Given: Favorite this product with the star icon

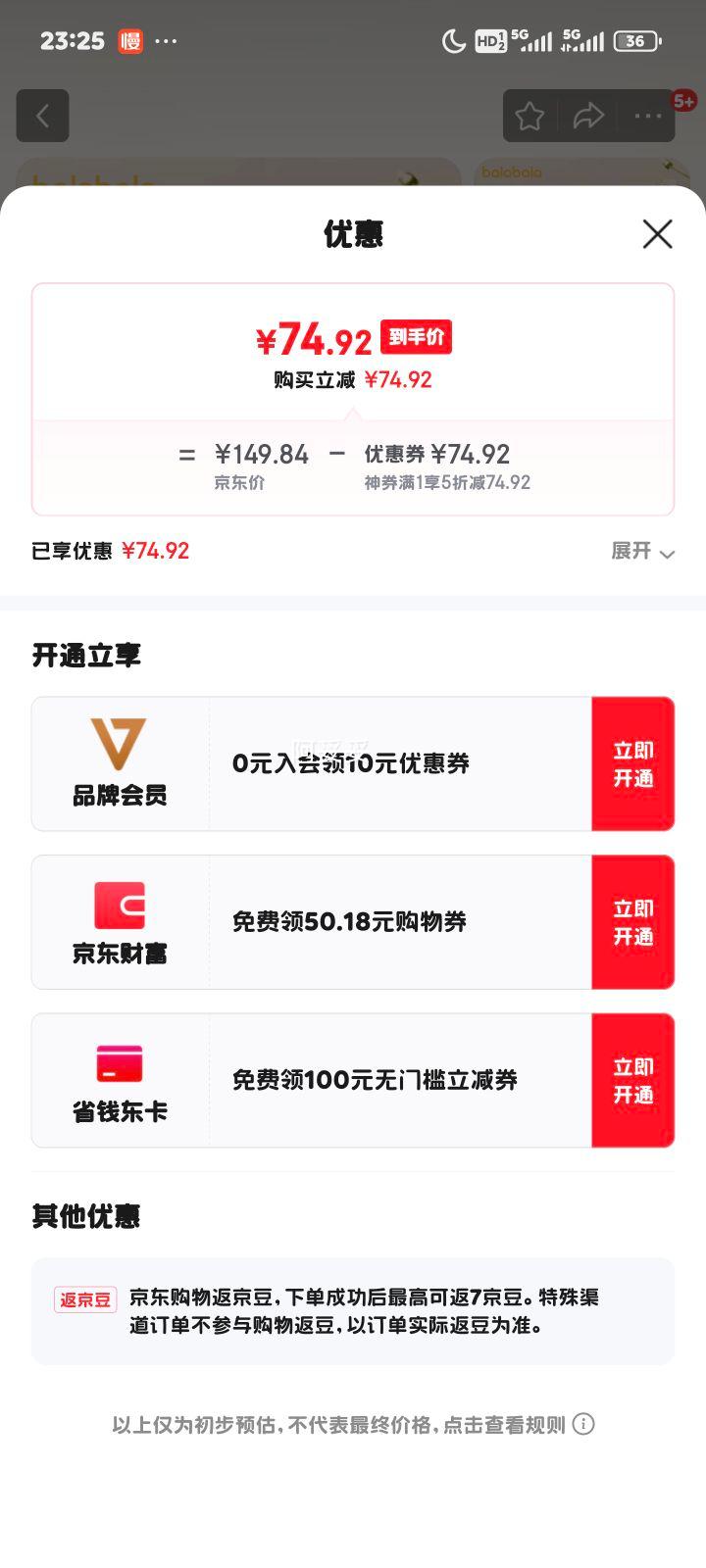Looking at the screenshot, I should pos(529,117).
